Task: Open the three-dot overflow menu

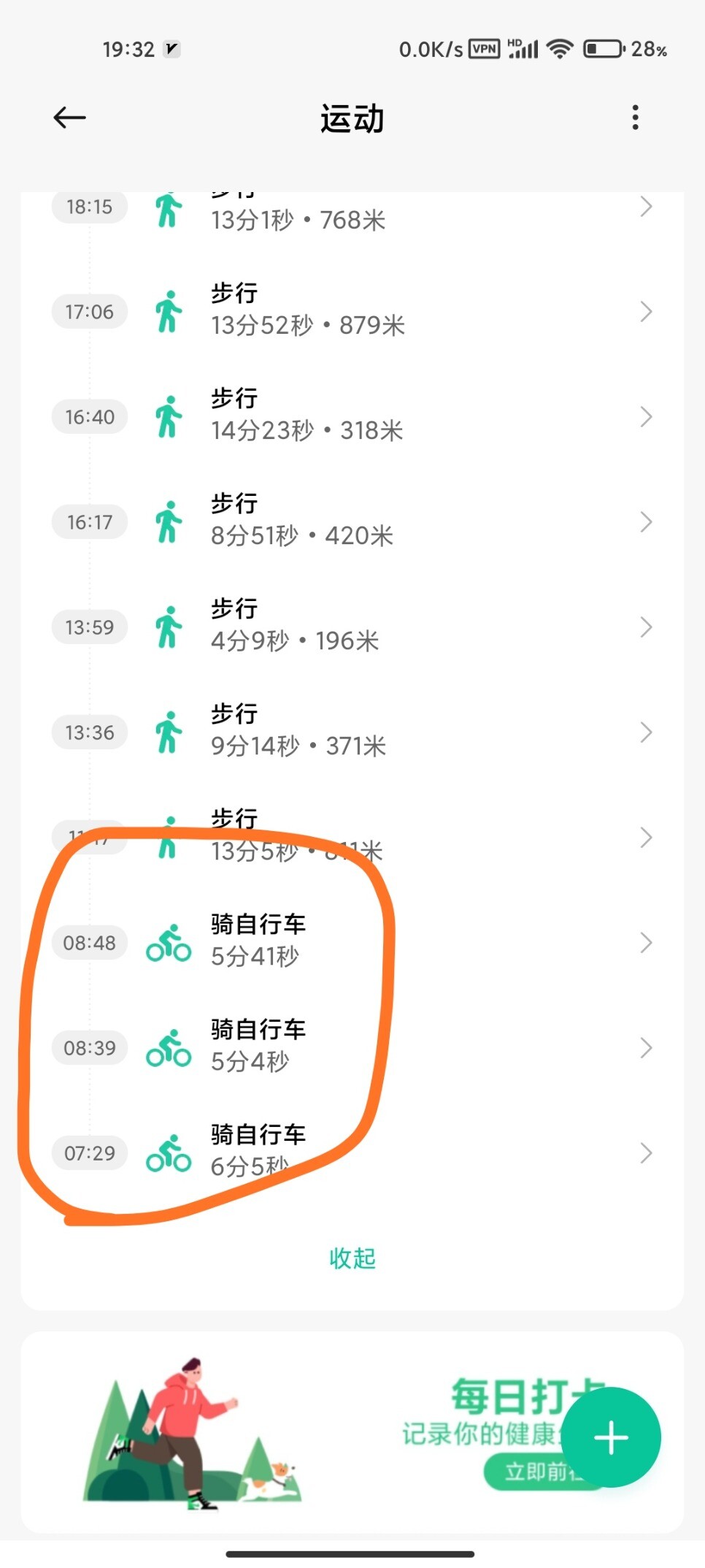Action: (635, 118)
